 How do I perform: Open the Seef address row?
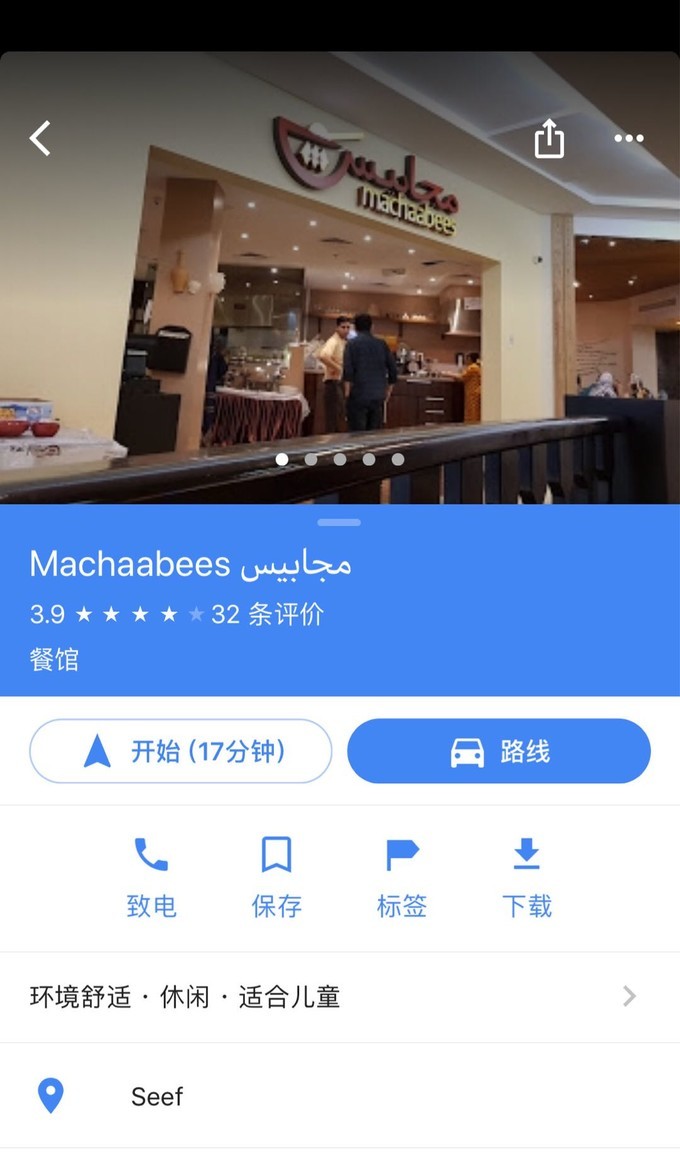[x=339, y=1096]
